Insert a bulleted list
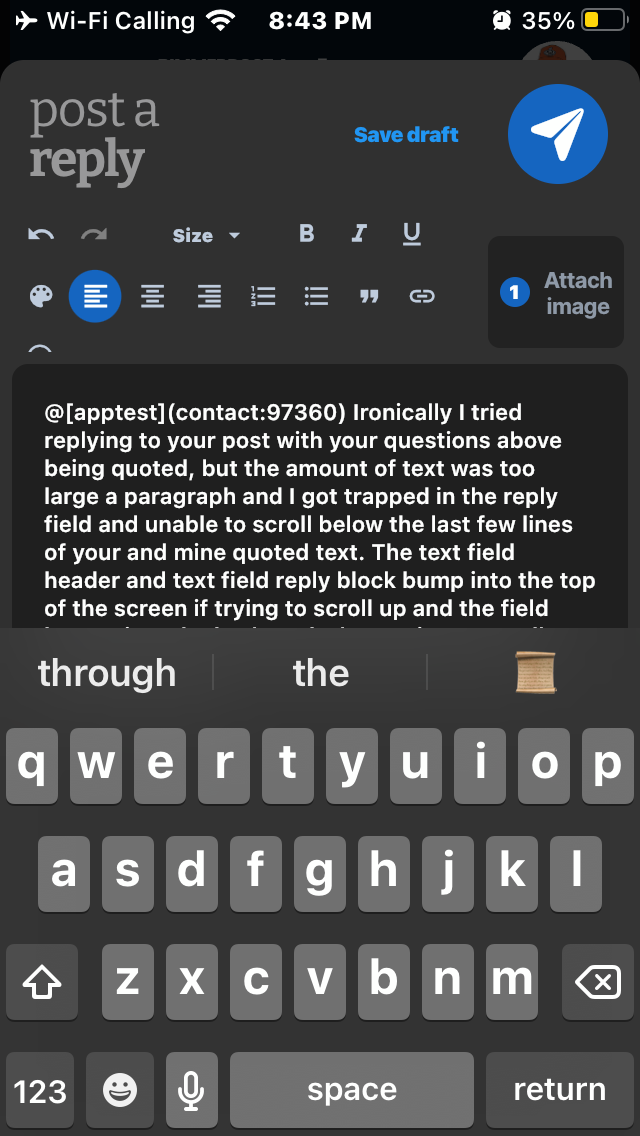Screen dimensions: 640x1136 (x=316, y=296)
